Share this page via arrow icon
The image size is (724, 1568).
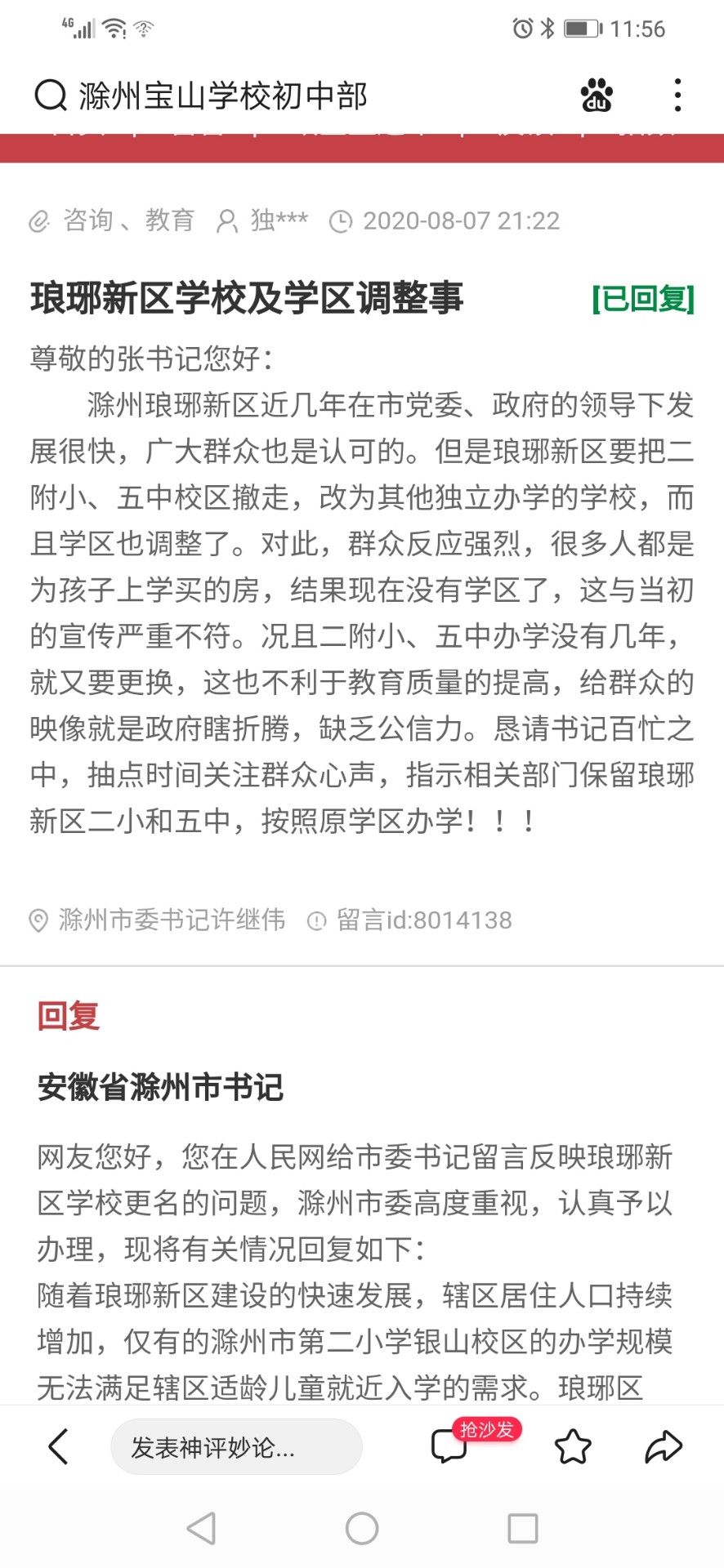tap(664, 1447)
